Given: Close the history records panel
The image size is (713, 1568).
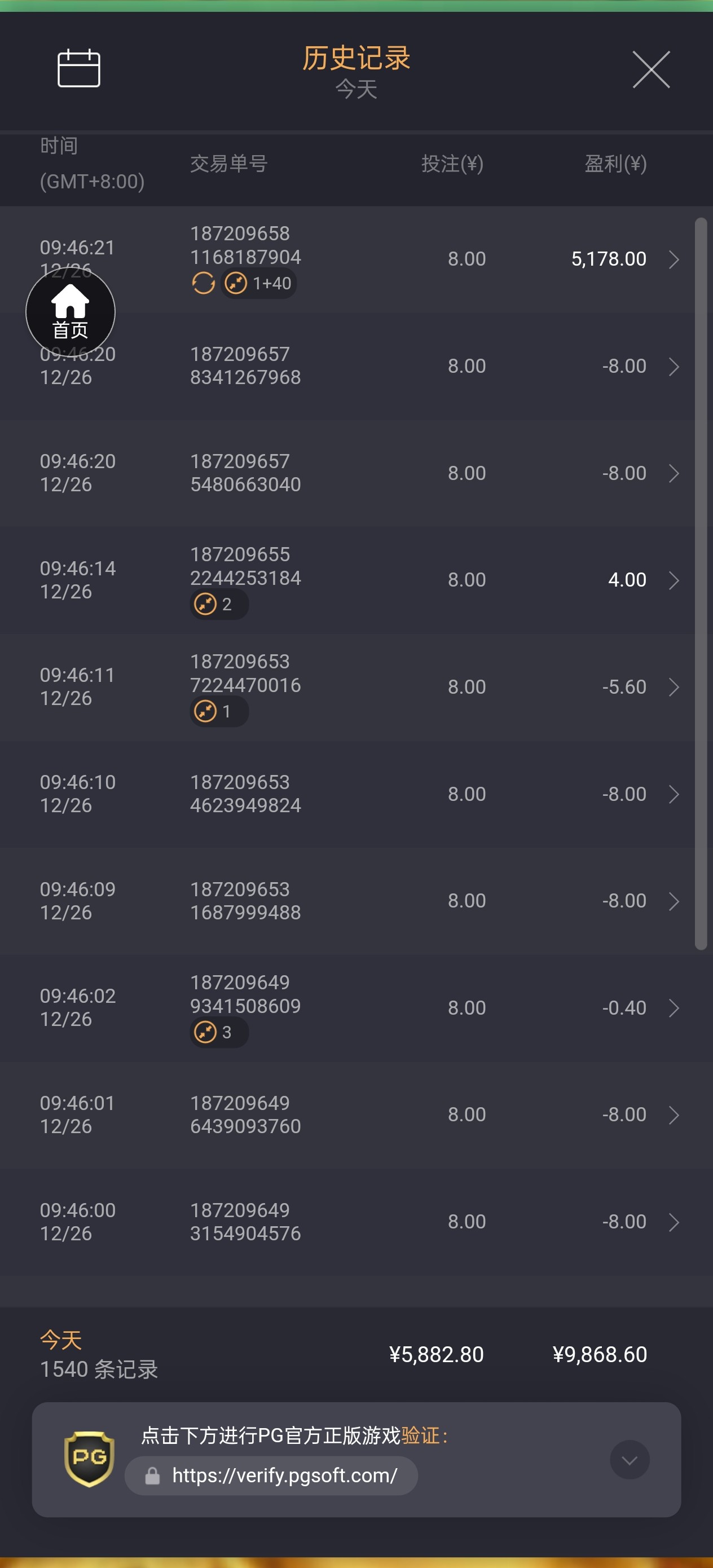Looking at the screenshot, I should pos(650,70).
